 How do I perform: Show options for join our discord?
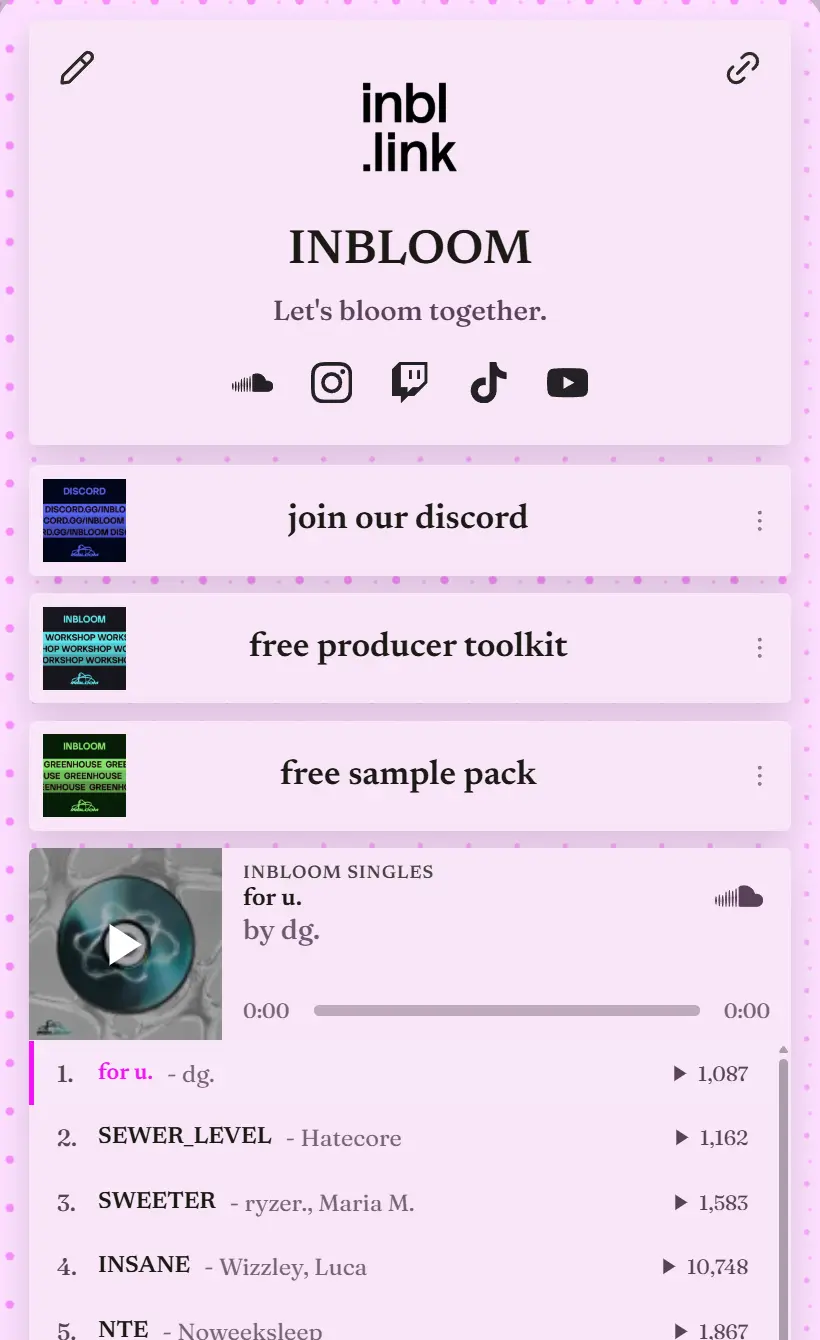point(760,520)
